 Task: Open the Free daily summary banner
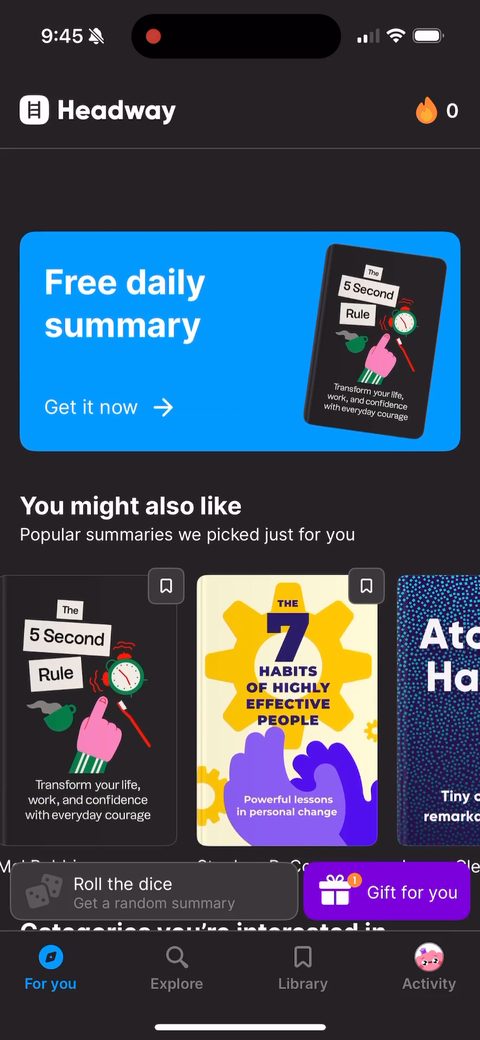click(240, 341)
